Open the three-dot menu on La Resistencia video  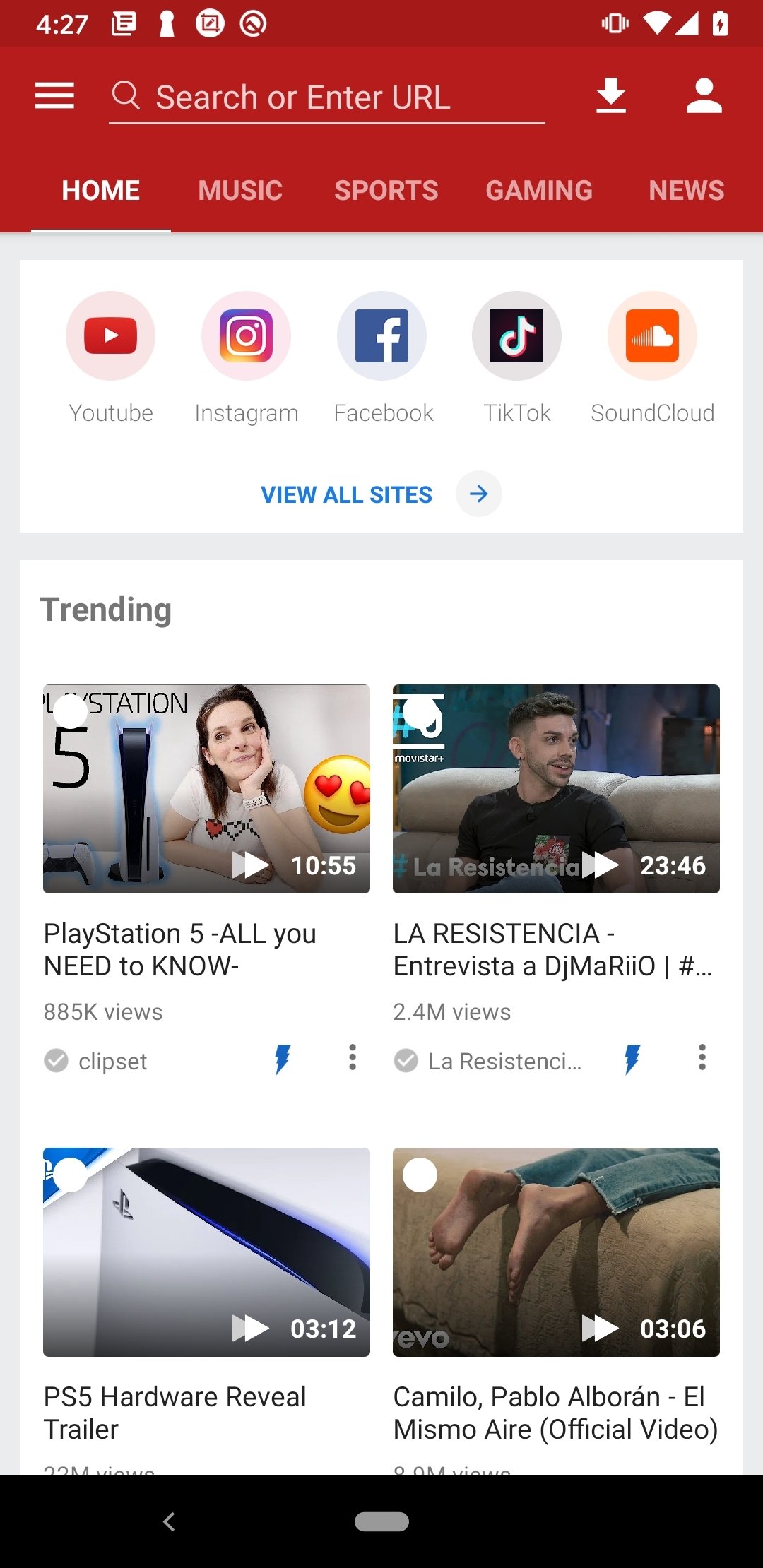tap(702, 1059)
